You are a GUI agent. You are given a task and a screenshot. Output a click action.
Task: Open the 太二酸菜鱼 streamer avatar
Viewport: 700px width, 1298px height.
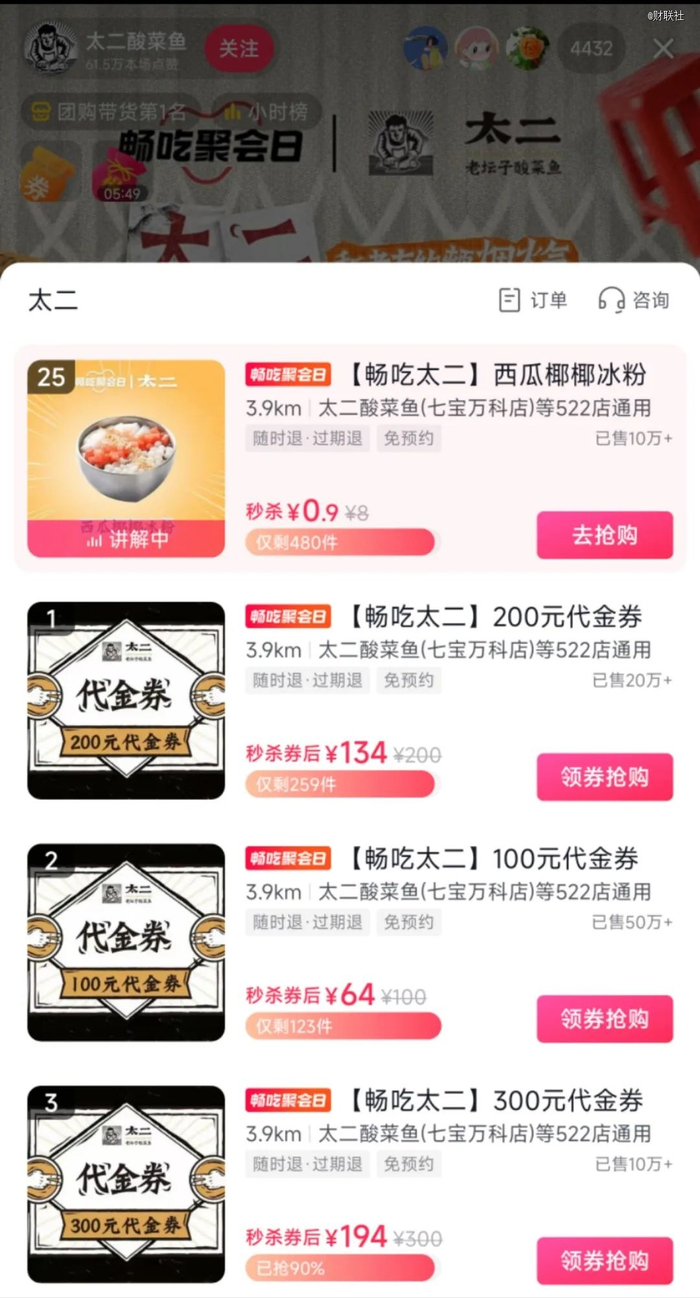click(x=51, y=48)
